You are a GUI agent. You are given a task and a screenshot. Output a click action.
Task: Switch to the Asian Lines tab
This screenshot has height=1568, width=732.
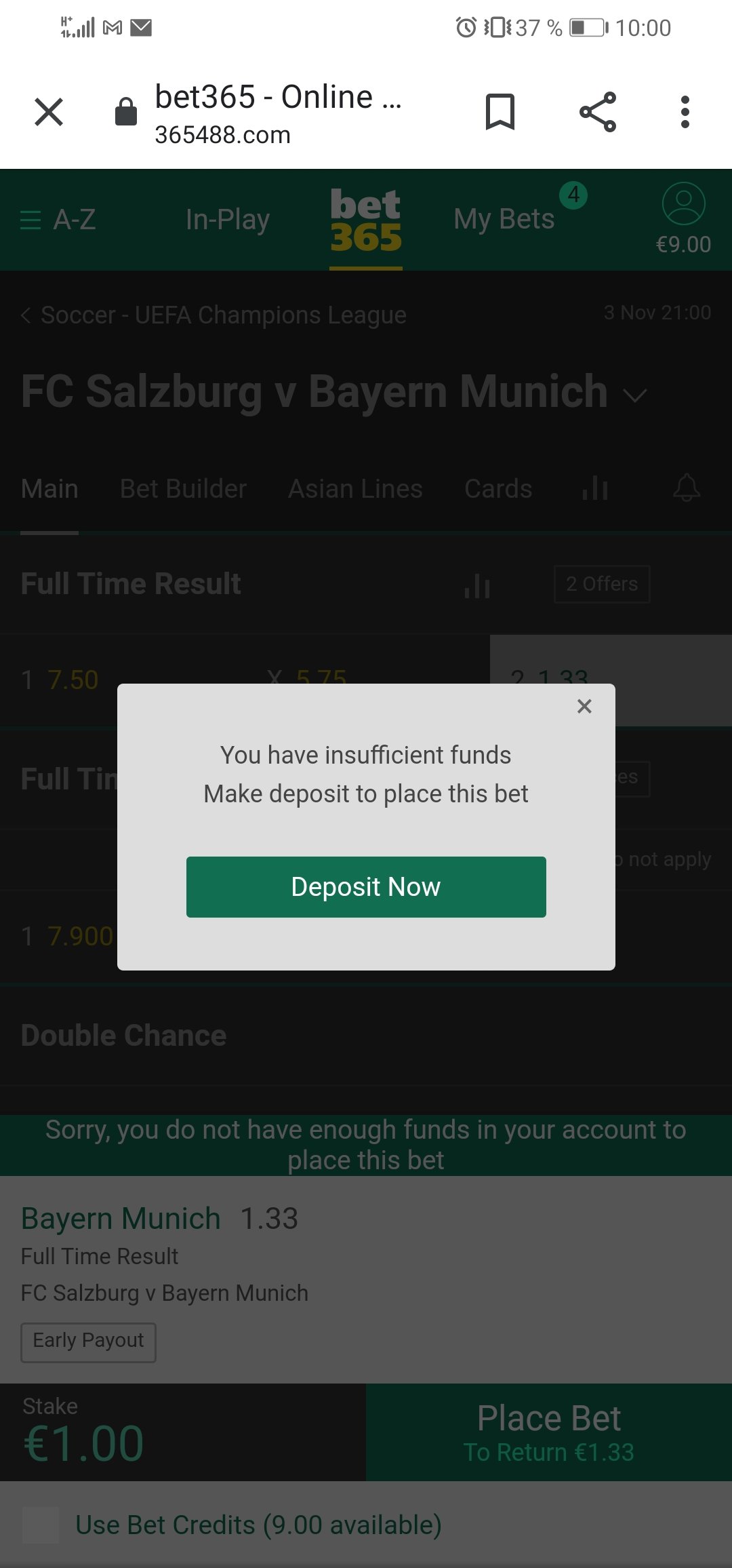(355, 489)
